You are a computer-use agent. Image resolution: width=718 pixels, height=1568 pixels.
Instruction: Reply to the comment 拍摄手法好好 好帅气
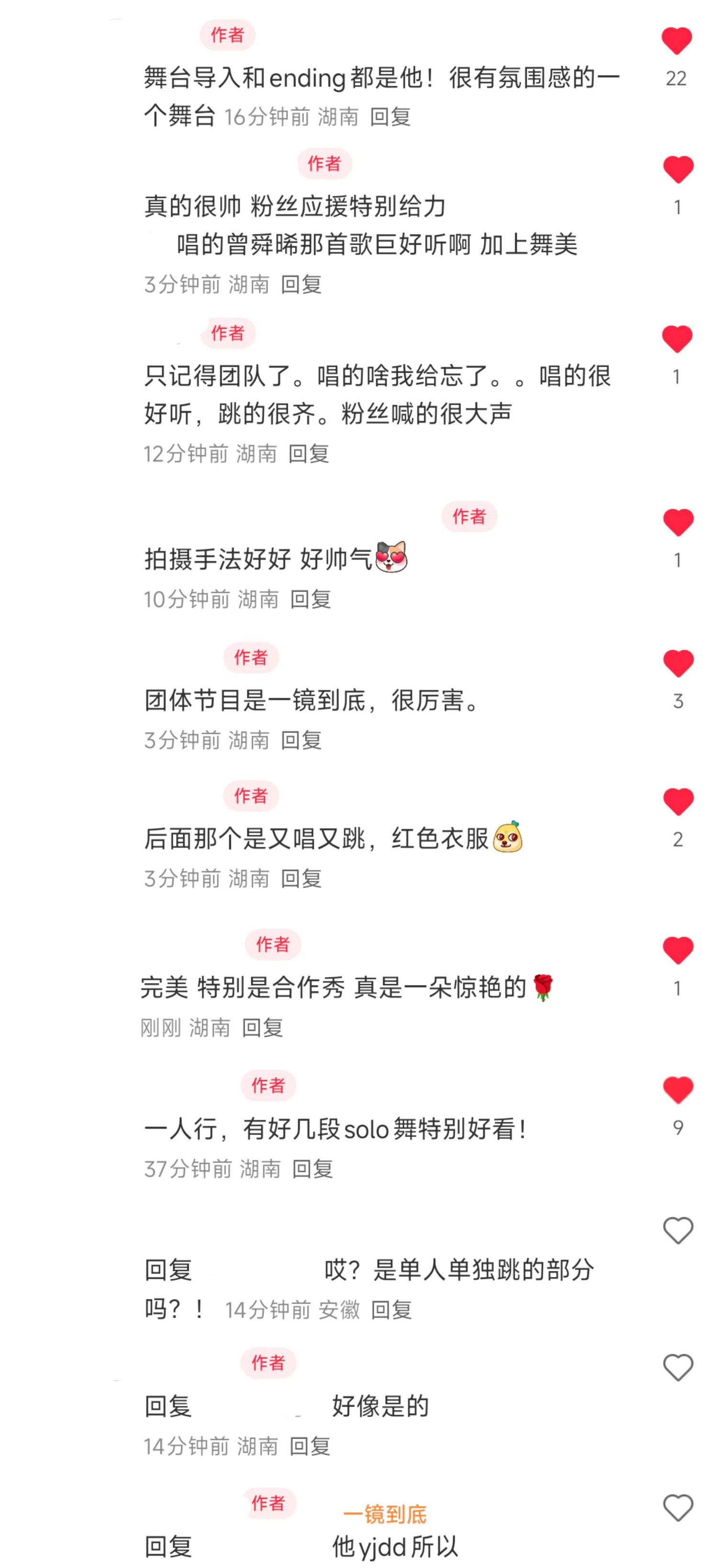pos(310,600)
